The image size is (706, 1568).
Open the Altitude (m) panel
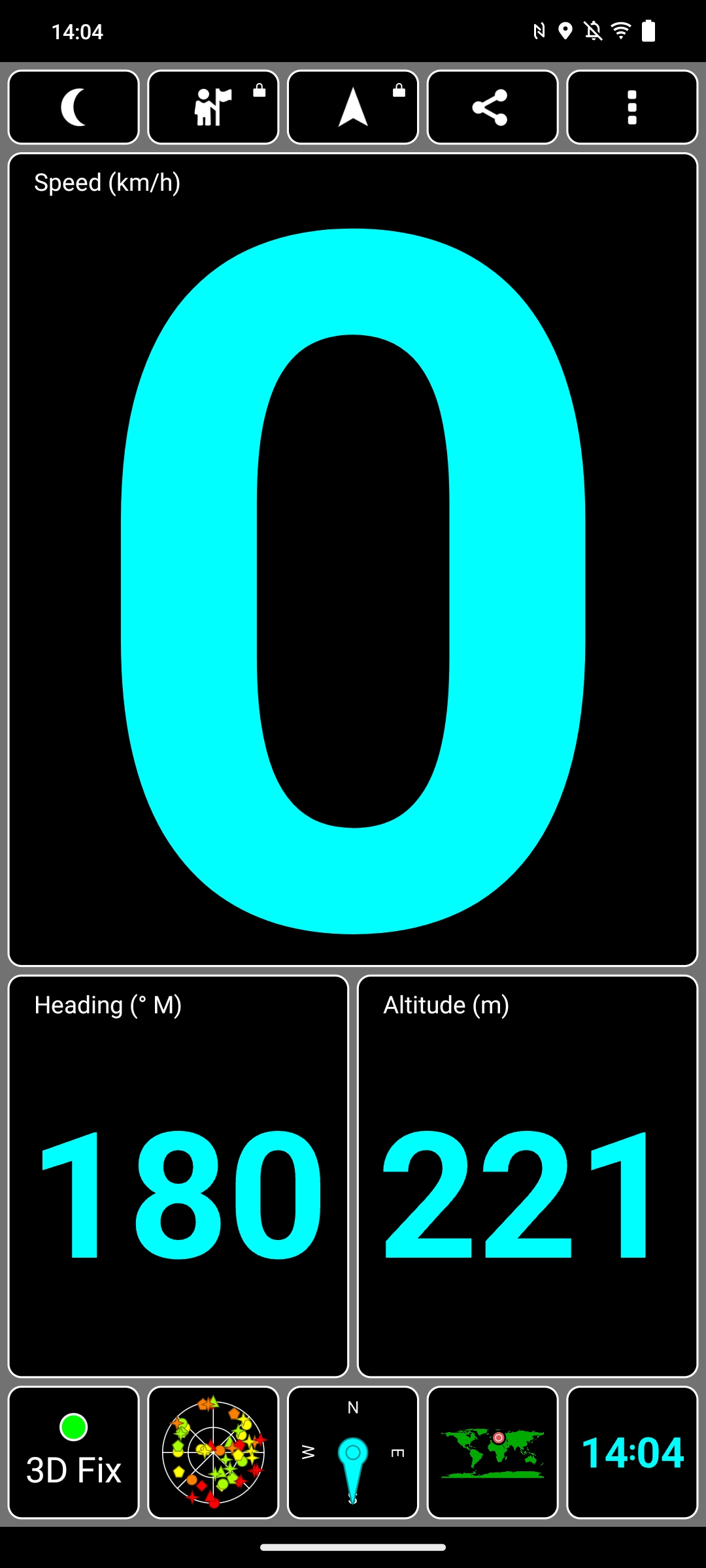(528, 1176)
